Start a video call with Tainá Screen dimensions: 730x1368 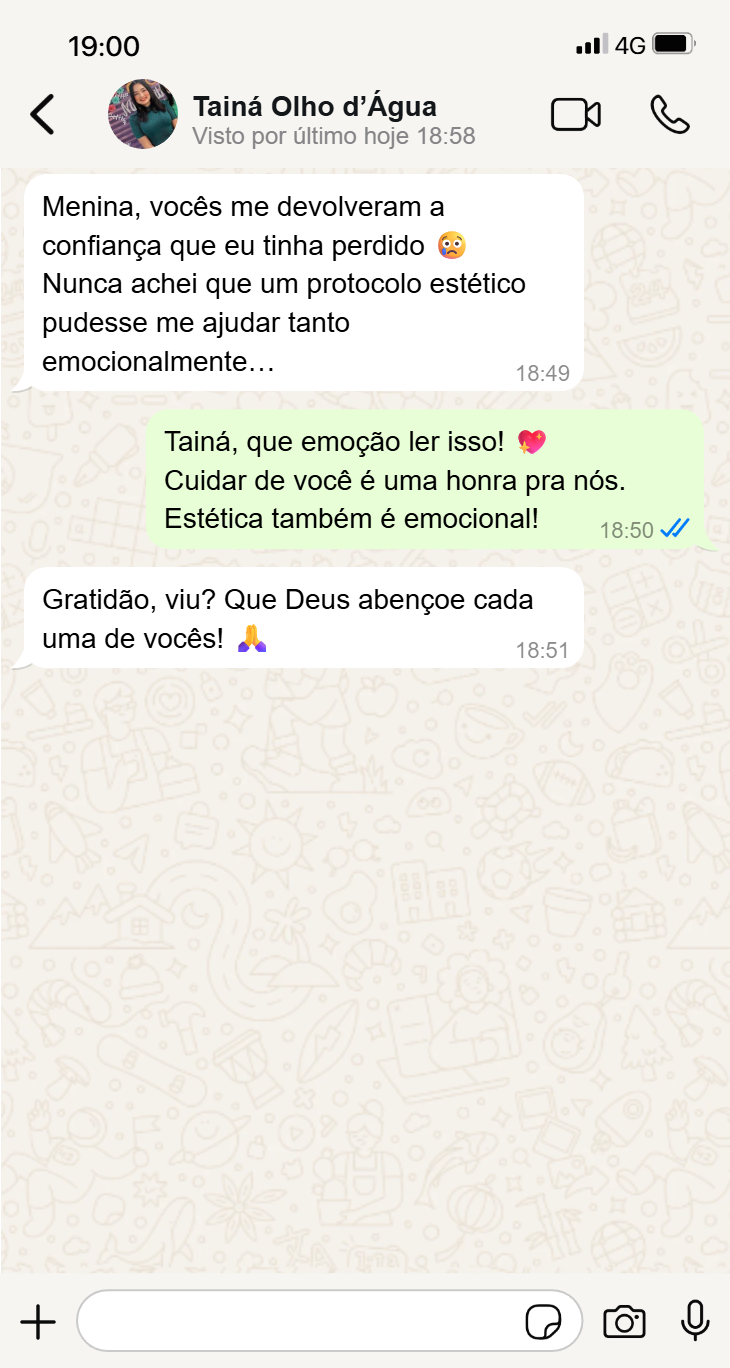576,114
